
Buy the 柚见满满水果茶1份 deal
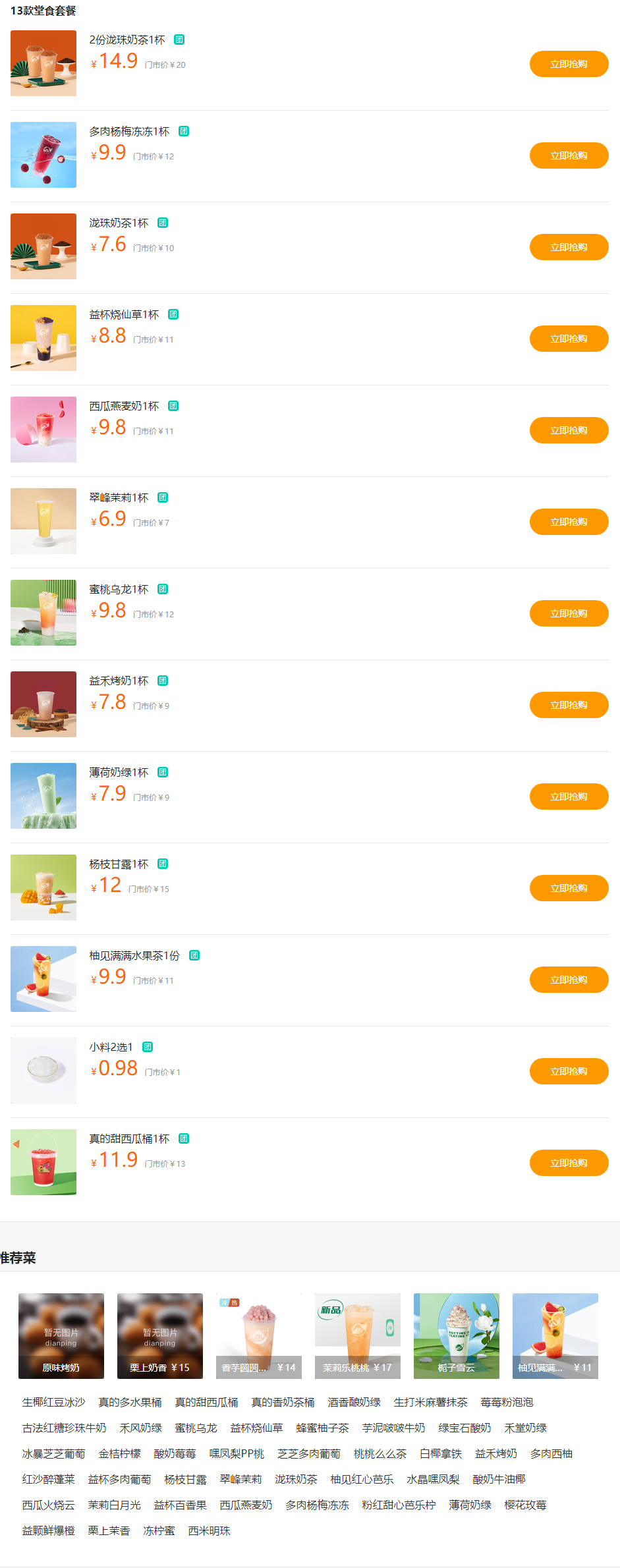[x=569, y=980]
